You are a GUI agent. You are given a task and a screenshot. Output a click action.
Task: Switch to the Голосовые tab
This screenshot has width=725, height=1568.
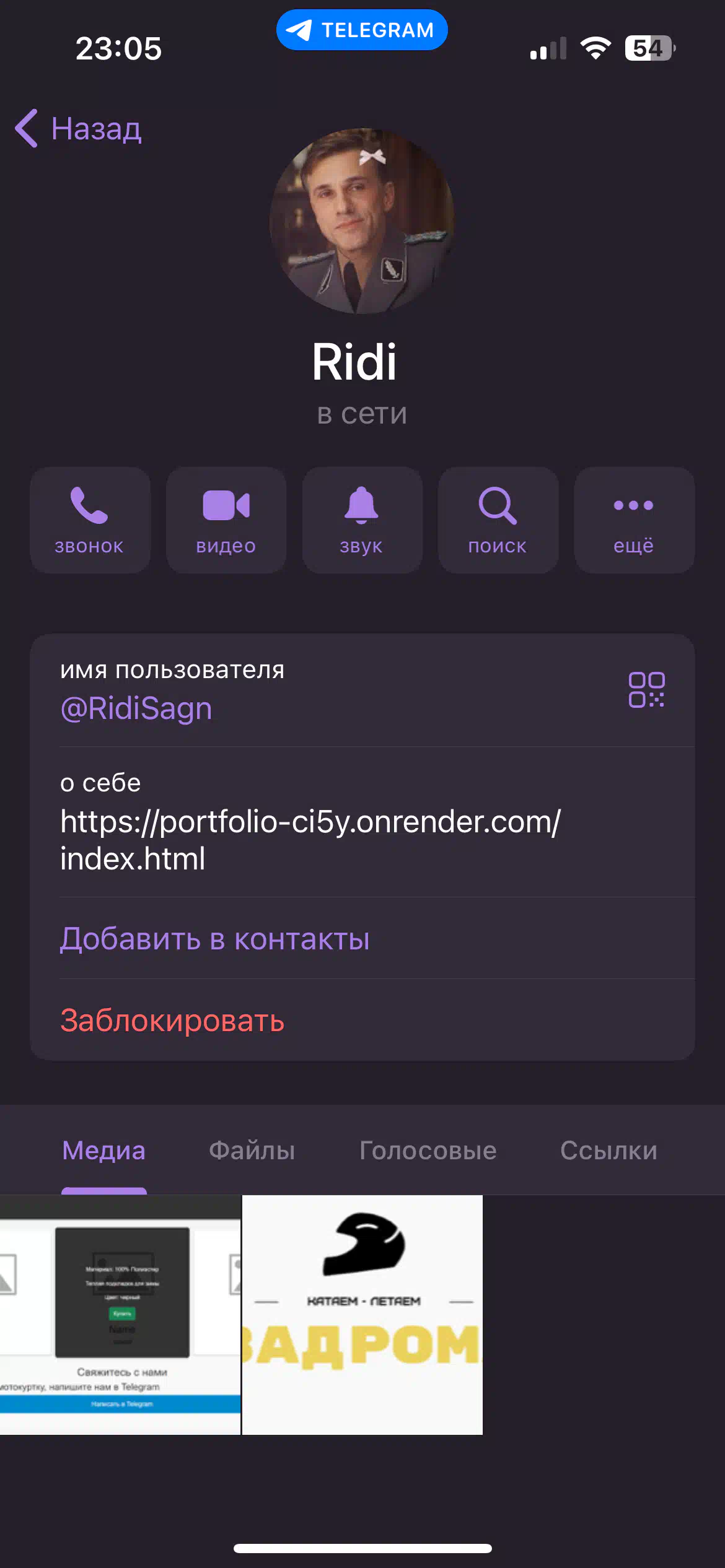(x=428, y=1151)
